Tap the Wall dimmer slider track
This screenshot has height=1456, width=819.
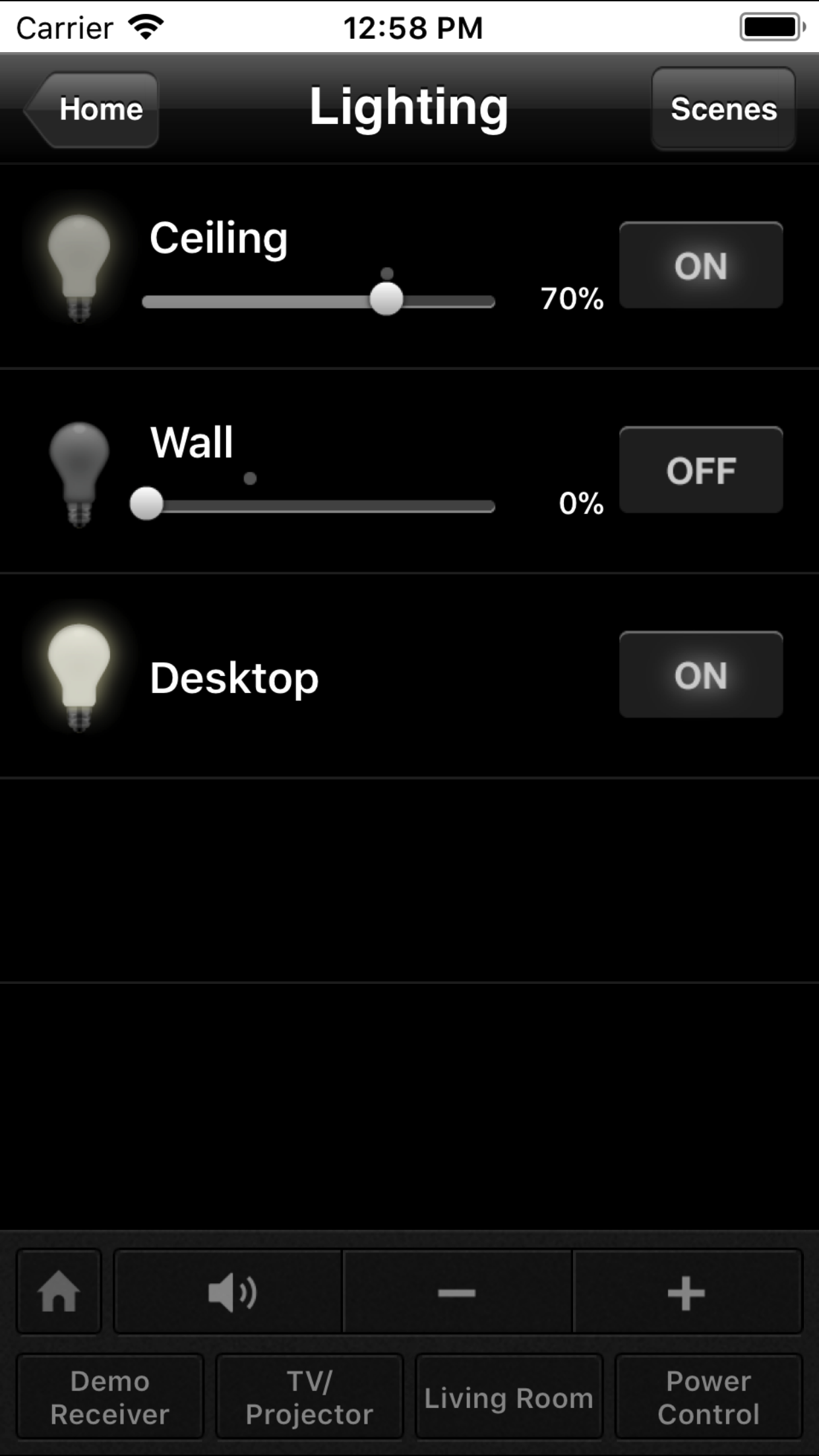coord(319,506)
